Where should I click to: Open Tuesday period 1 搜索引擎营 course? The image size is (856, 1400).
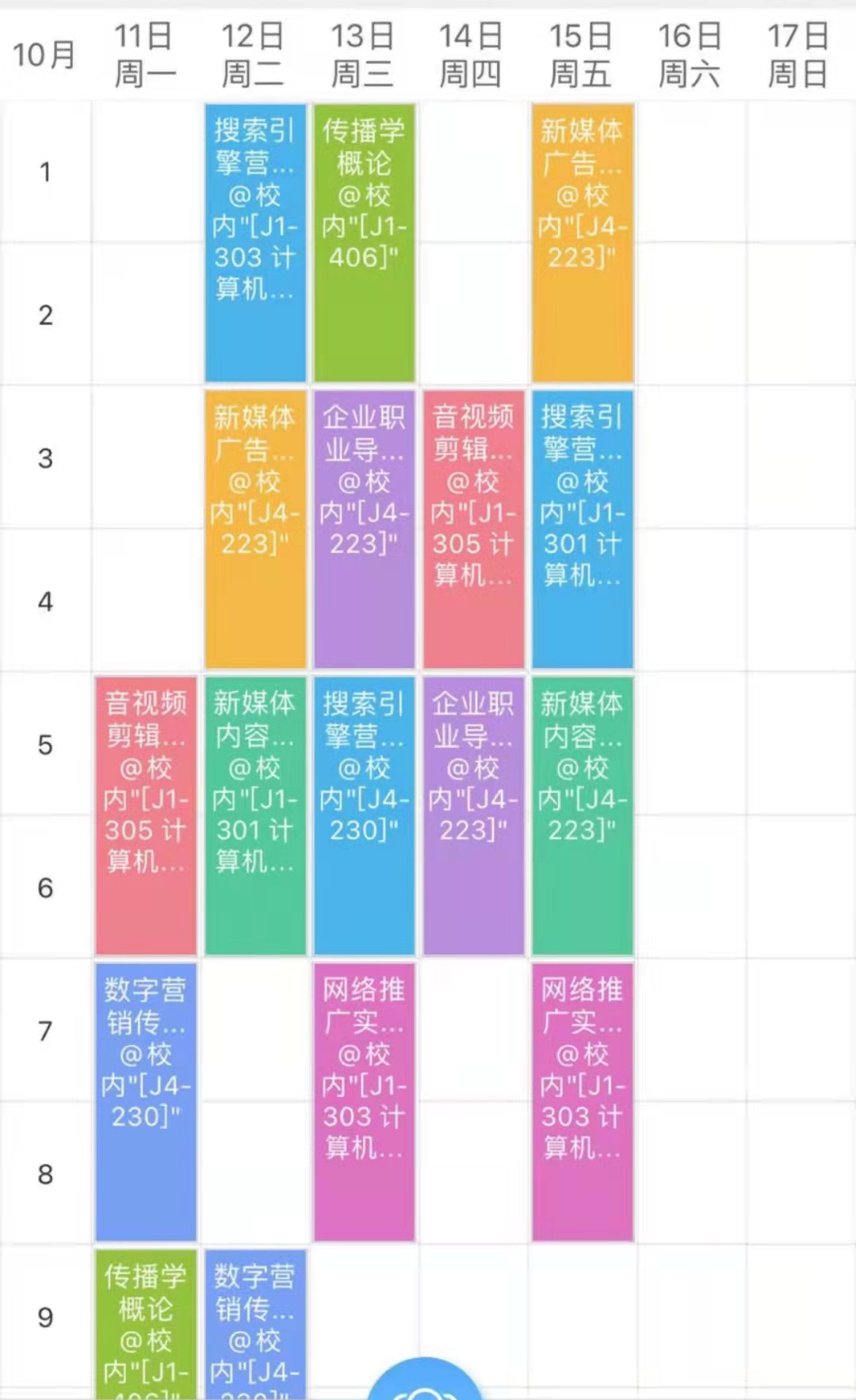(255, 243)
